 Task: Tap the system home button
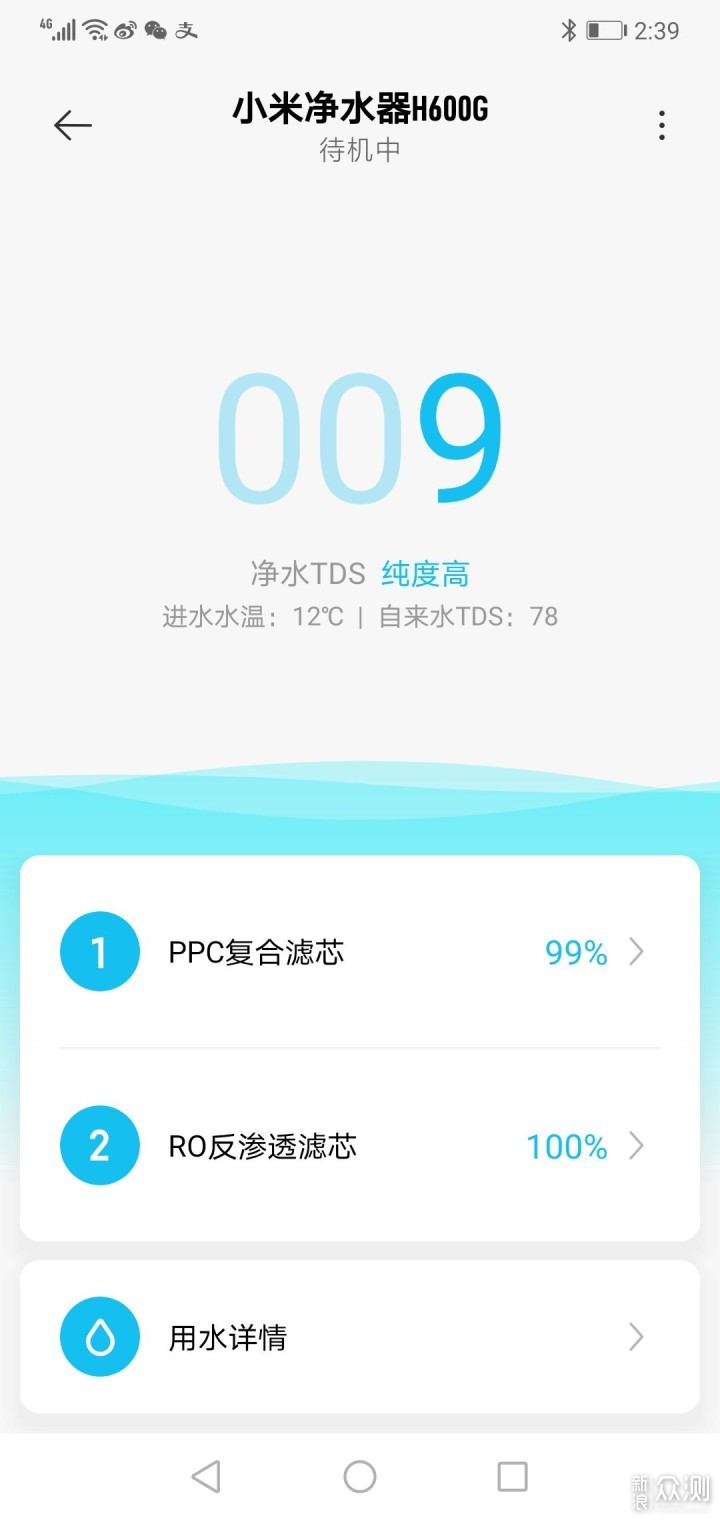pos(360,1476)
